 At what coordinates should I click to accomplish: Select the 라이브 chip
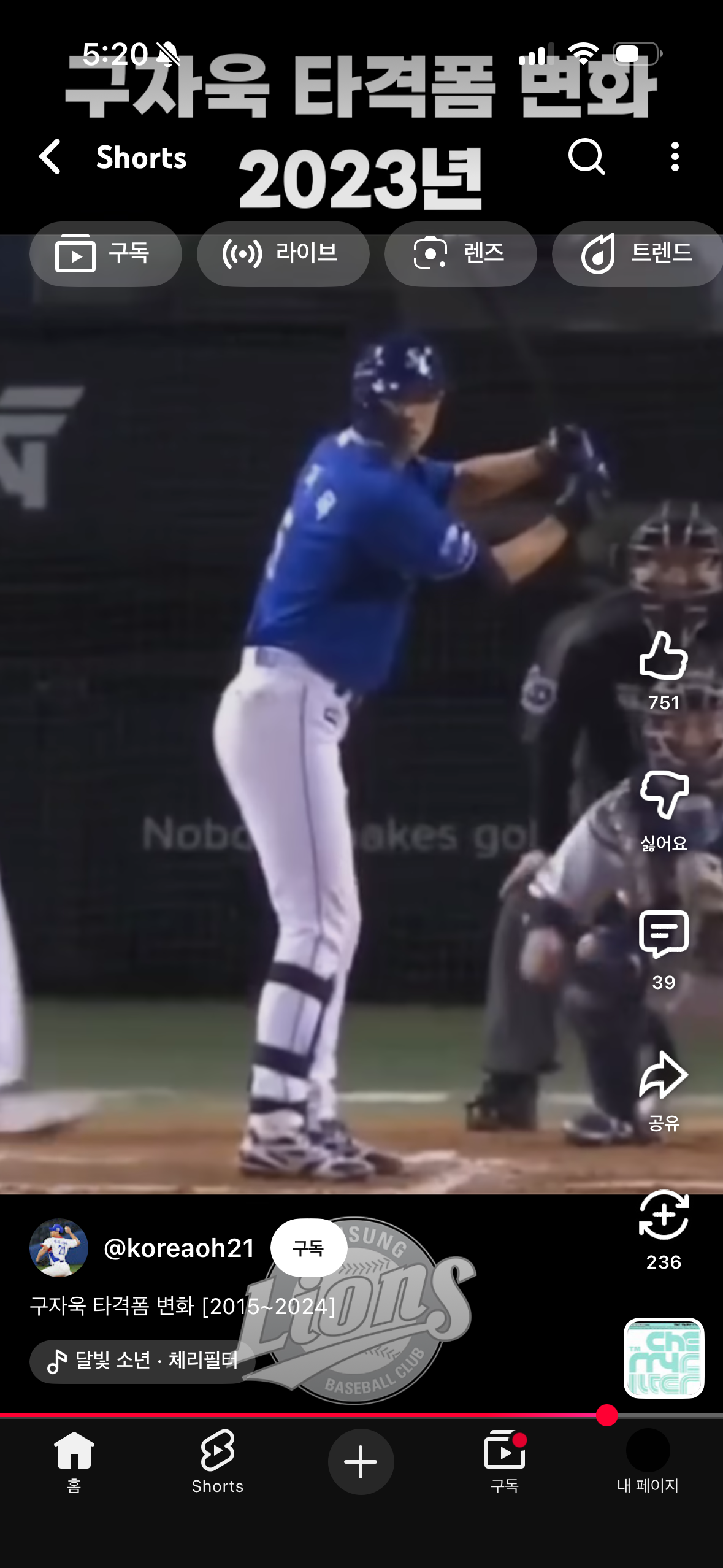tap(283, 254)
